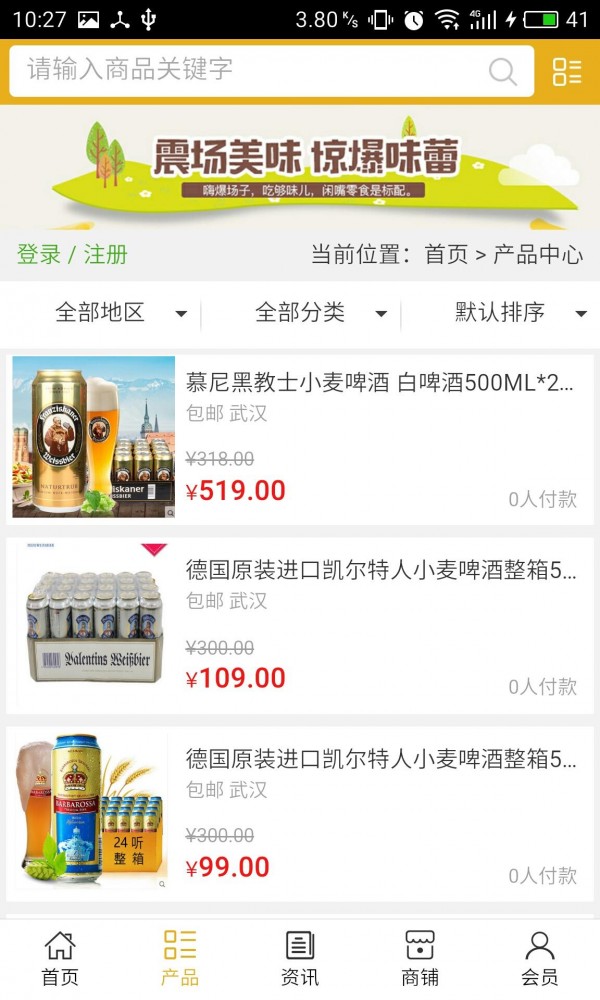Open the category list icon beside search
Screen dimensions: 600x1000
pyautogui.click(x=566, y=71)
